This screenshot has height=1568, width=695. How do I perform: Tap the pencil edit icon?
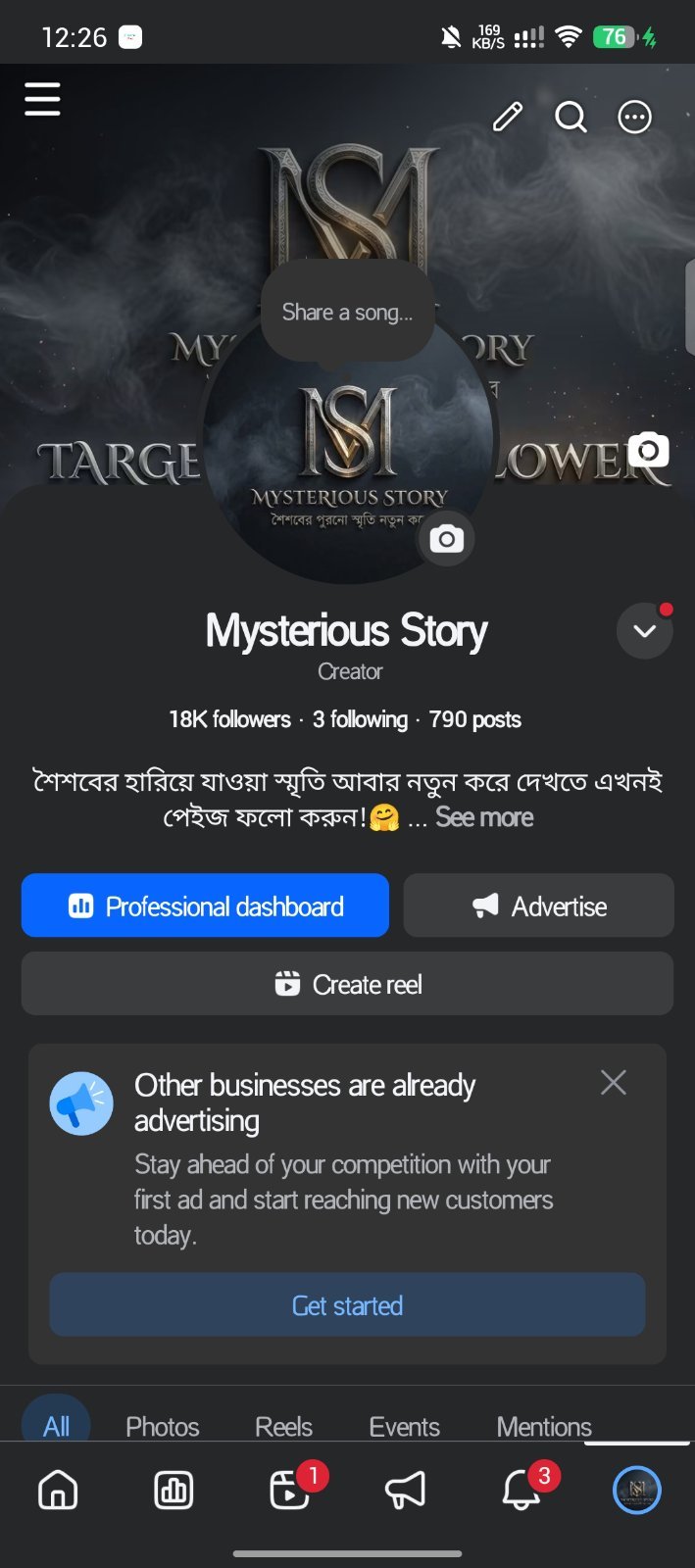(507, 117)
